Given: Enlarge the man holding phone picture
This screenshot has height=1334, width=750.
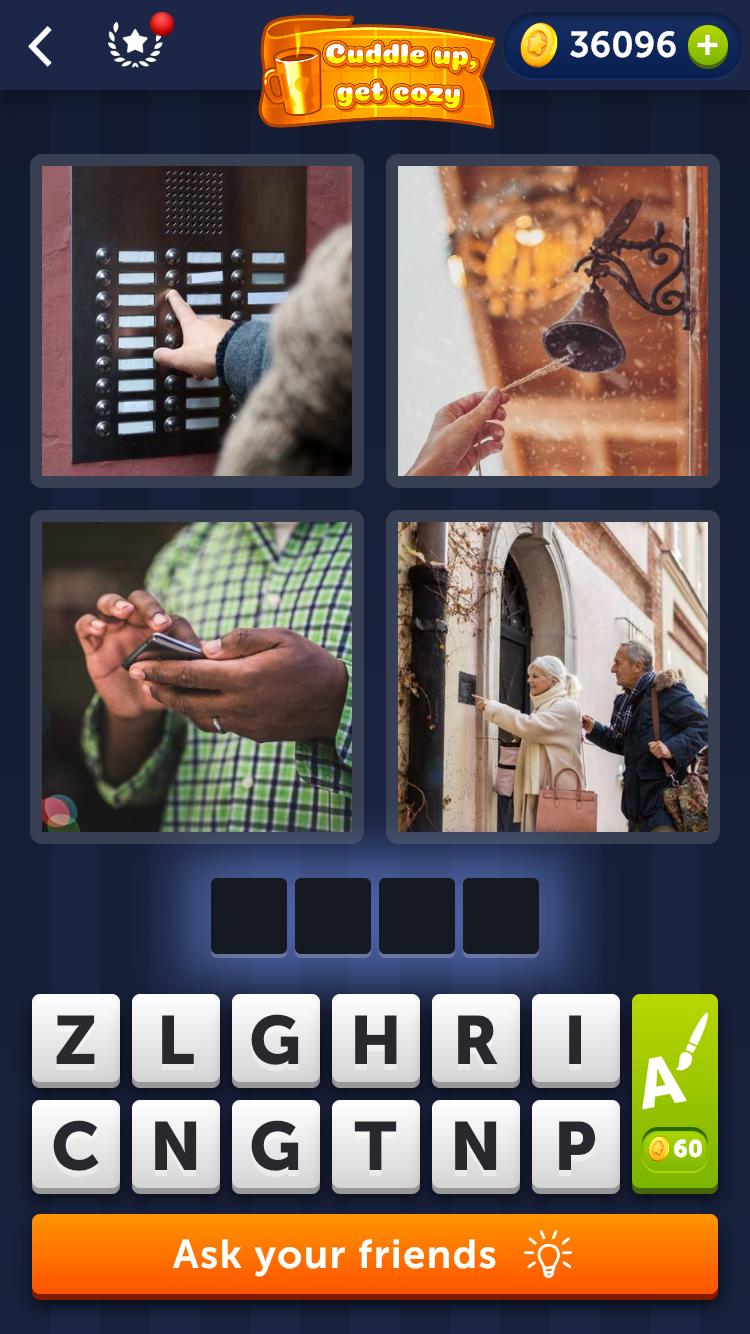Looking at the screenshot, I should point(197,677).
